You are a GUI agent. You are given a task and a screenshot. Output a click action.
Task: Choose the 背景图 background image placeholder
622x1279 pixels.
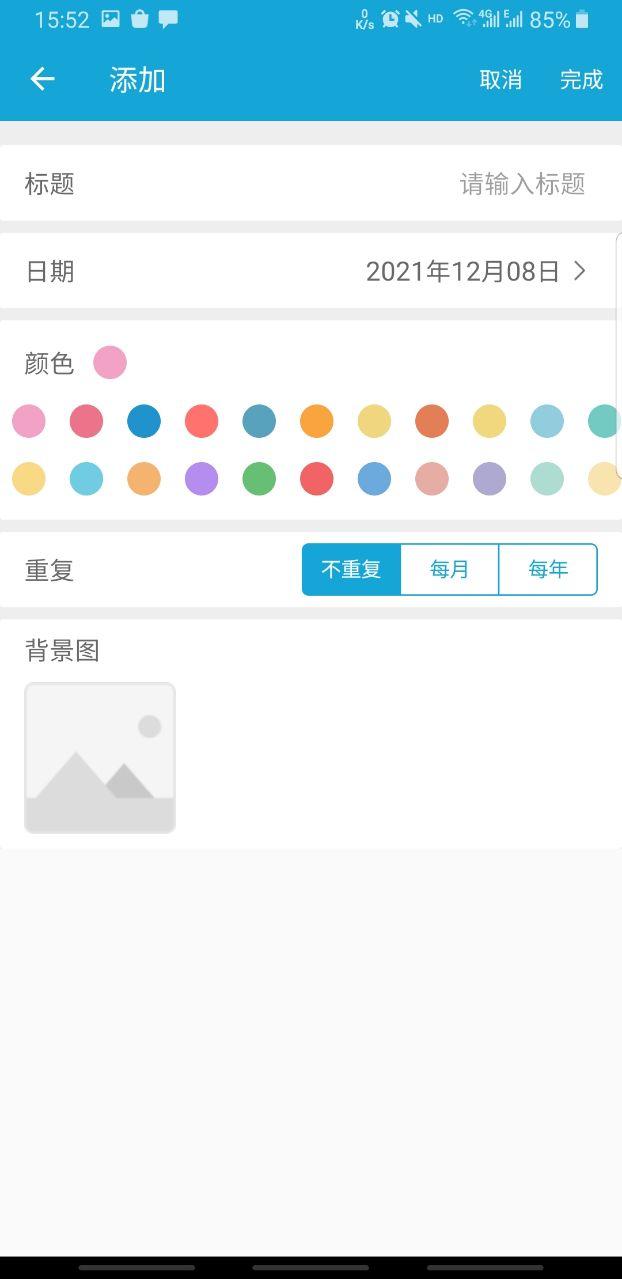coord(100,758)
